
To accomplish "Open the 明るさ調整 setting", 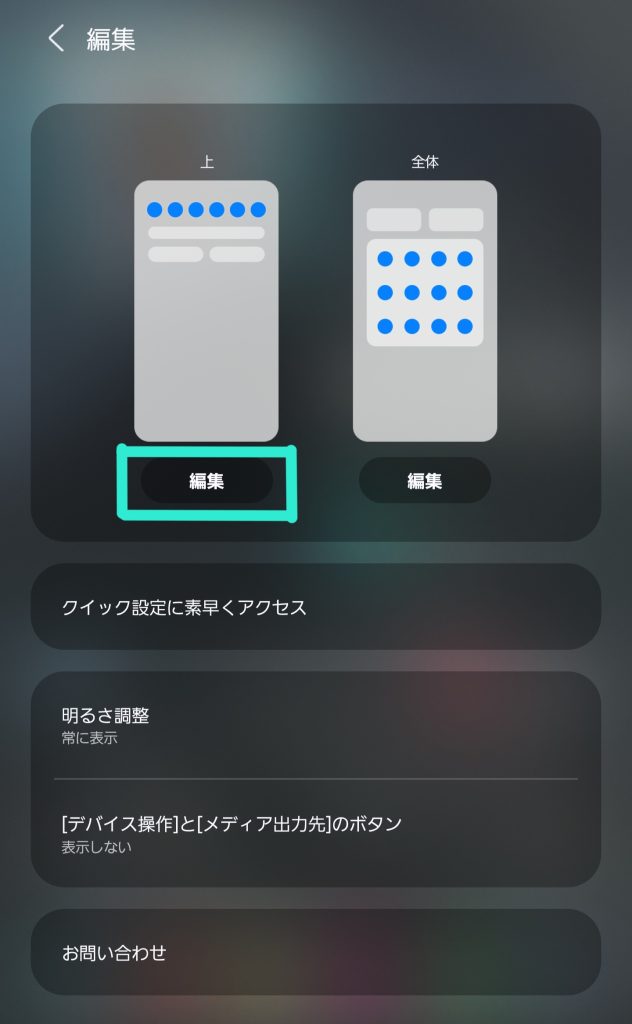I will pyautogui.click(x=316, y=725).
